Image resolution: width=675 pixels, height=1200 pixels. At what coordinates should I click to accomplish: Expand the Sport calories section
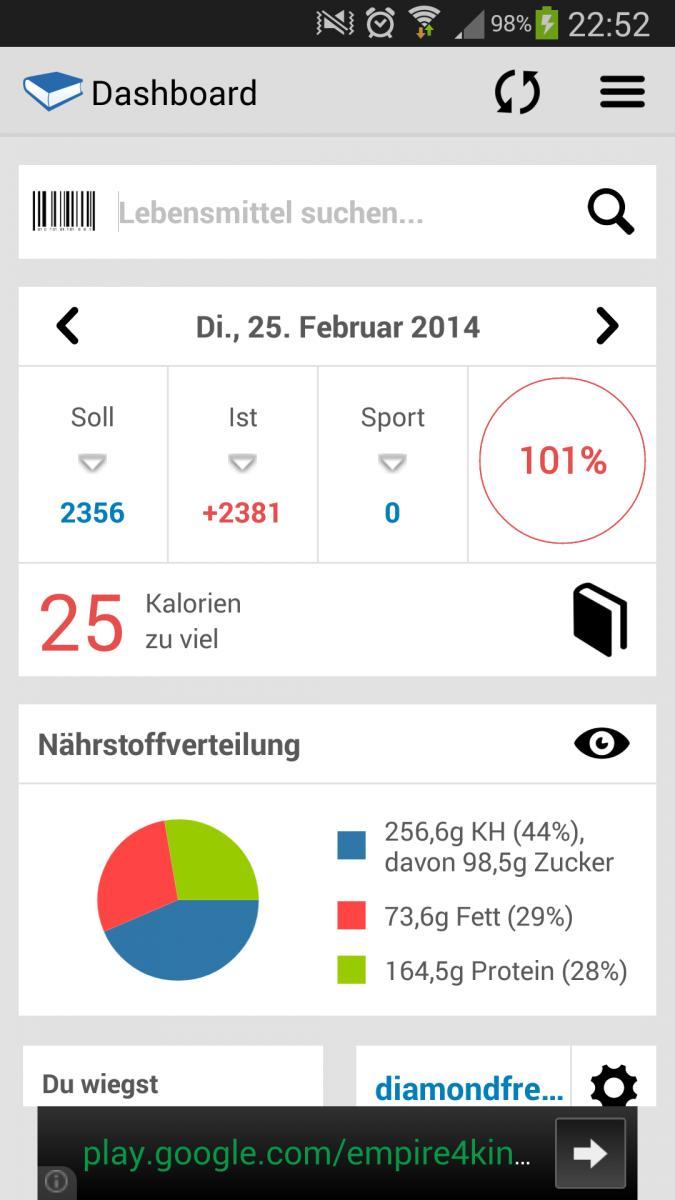tap(392, 463)
